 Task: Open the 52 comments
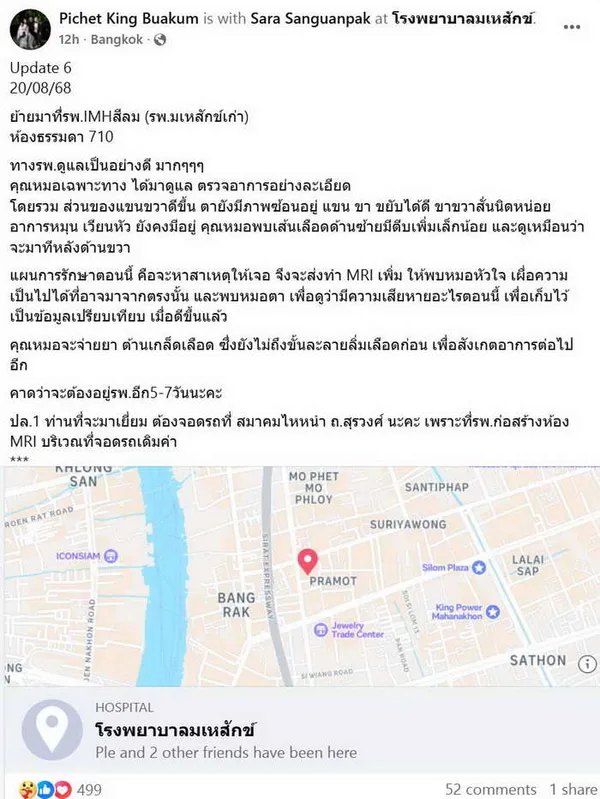[x=490, y=789]
